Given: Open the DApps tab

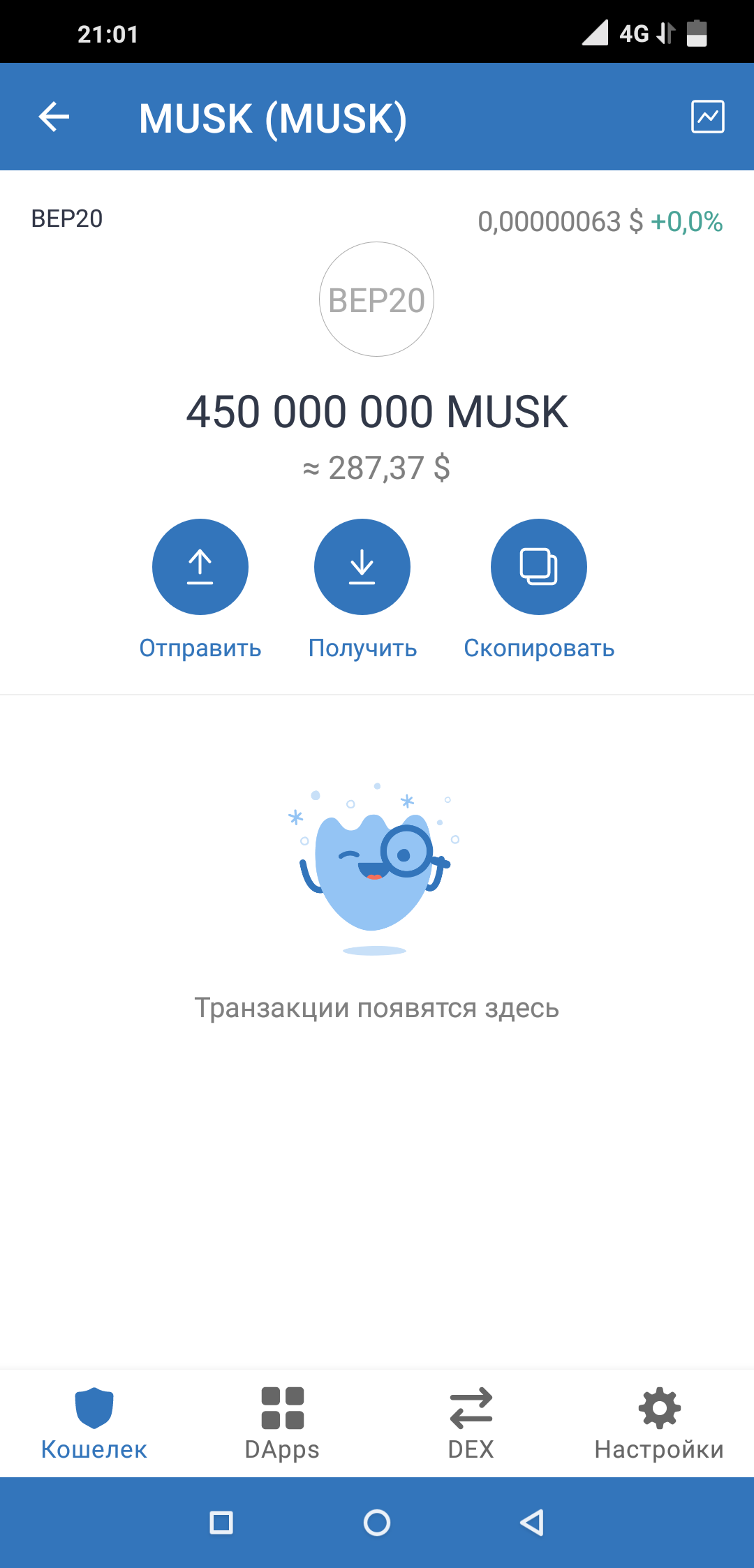Looking at the screenshot, I should pos(283,1424).
